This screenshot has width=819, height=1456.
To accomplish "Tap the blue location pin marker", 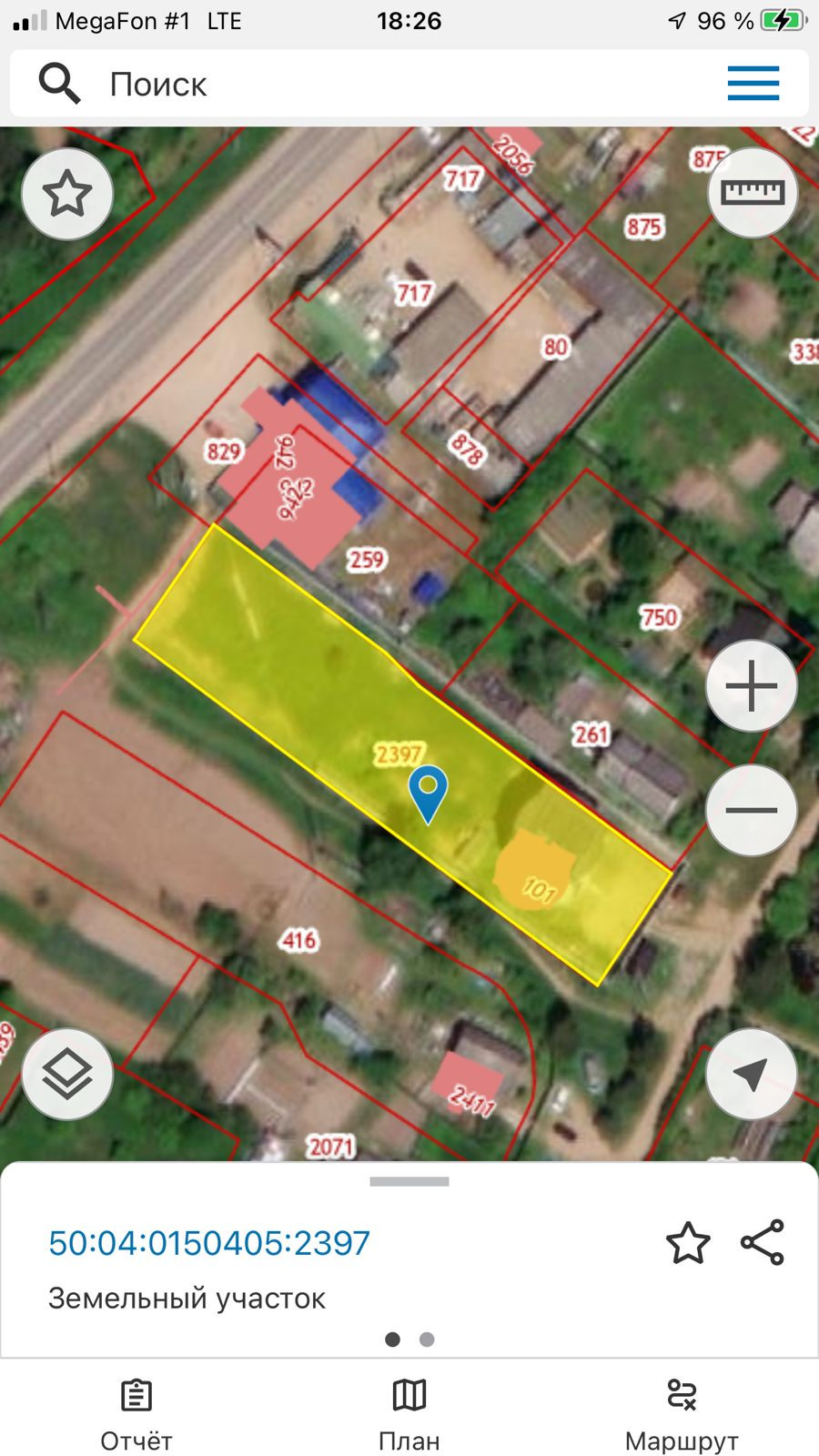I will (x=428, y=790).
